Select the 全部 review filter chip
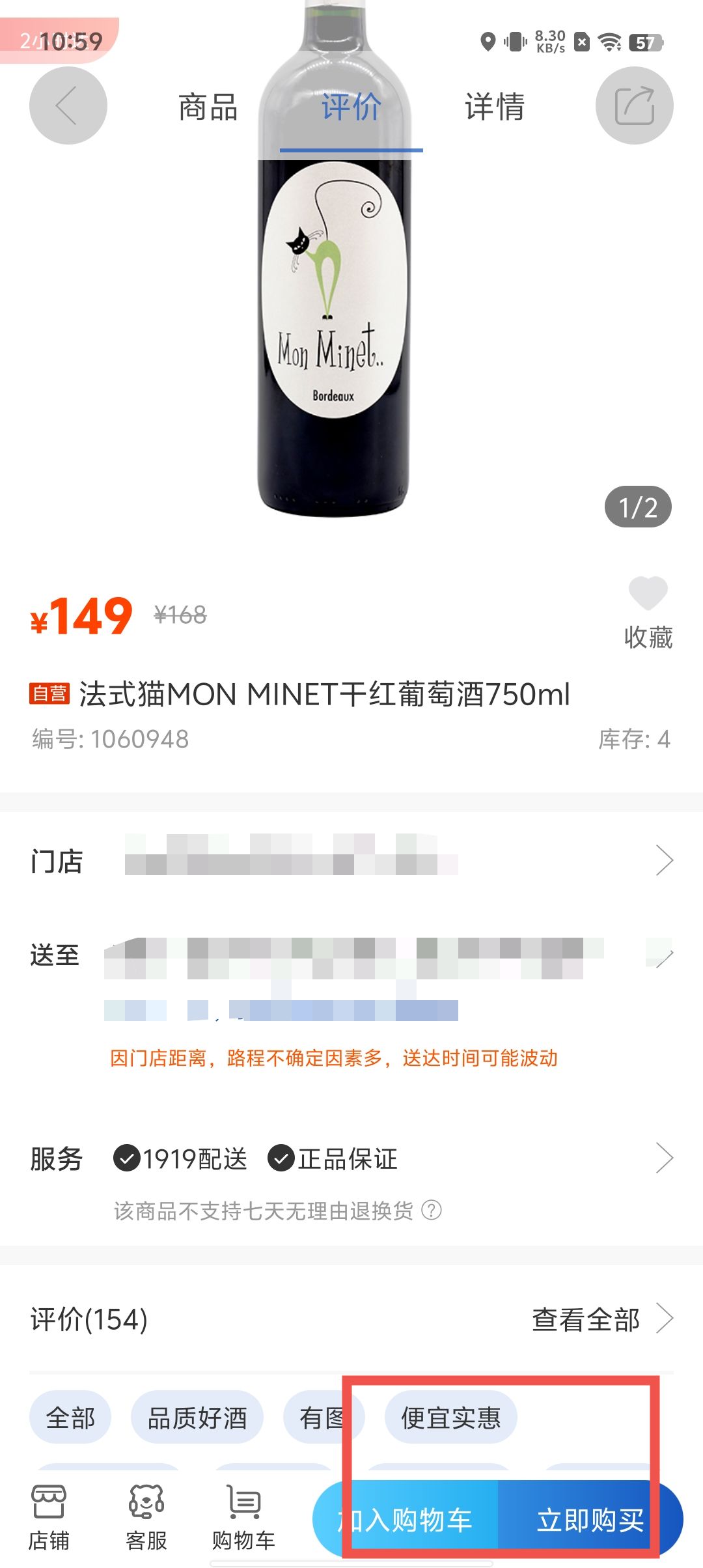703x1568 pixels. click(70, 1418)
